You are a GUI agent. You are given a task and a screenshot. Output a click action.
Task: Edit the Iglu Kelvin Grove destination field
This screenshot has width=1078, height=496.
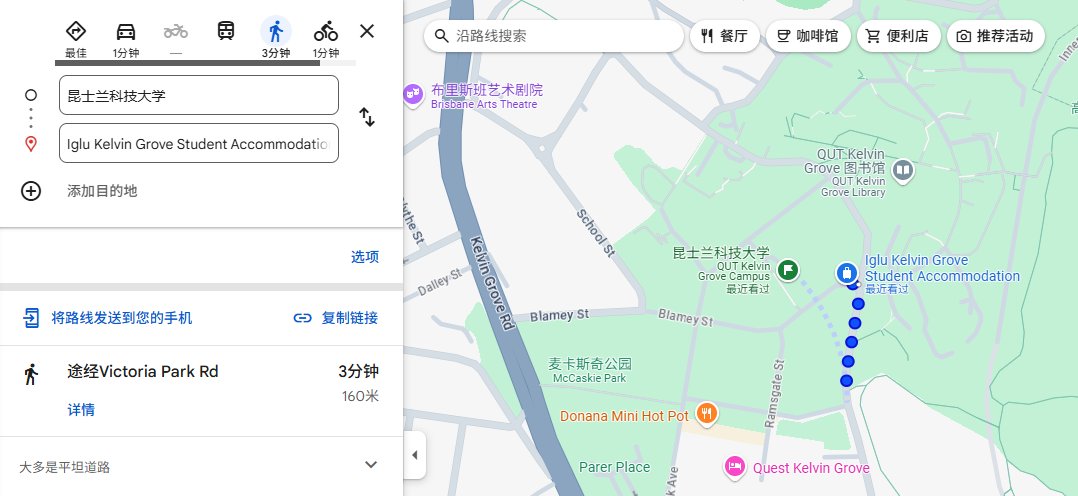click(198, 144)
